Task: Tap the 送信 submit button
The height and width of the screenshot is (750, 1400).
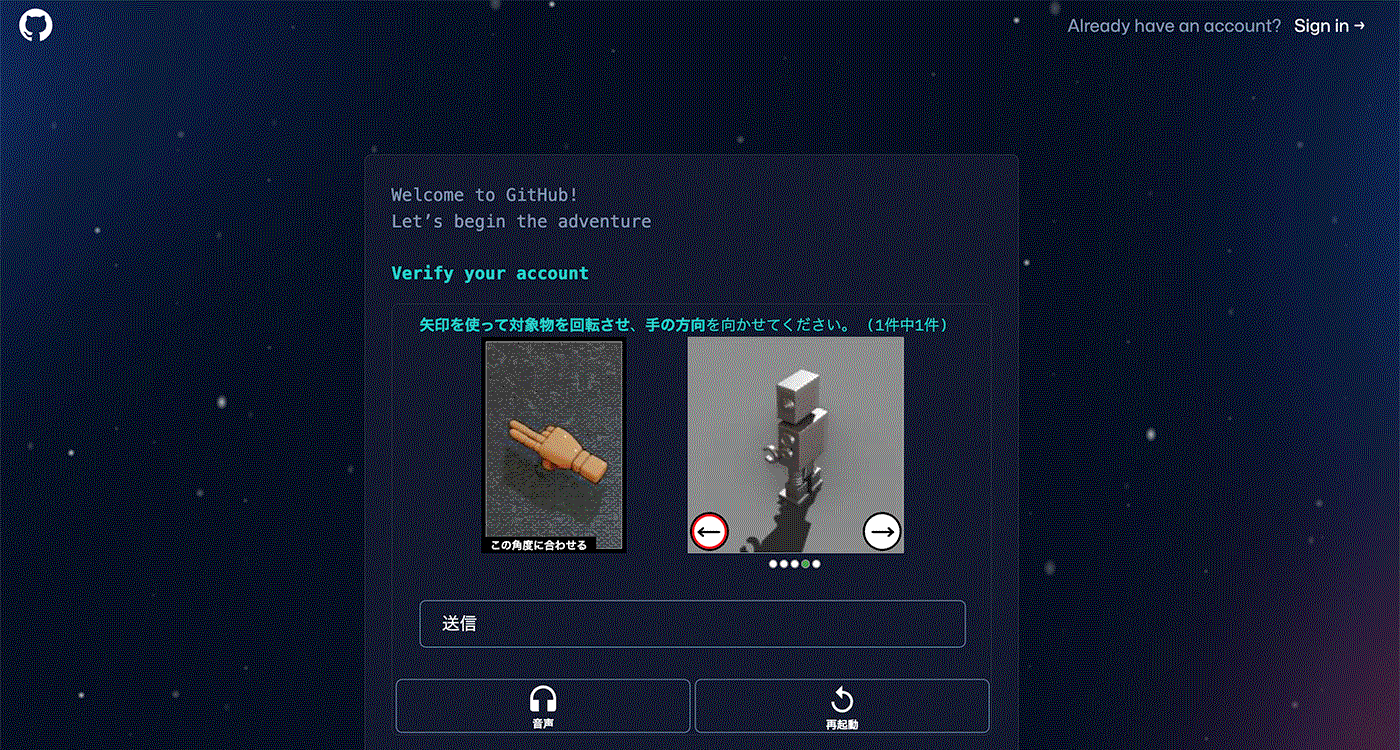Action: coord(692,624)
